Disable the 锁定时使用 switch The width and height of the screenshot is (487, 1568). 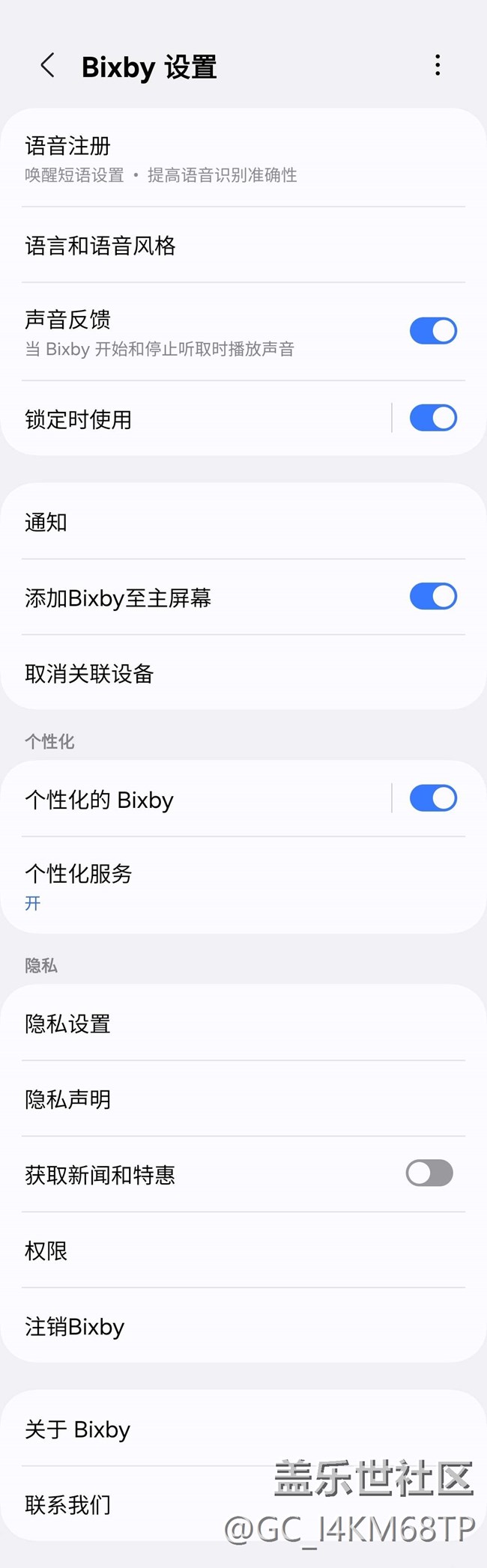coord(433,418)
